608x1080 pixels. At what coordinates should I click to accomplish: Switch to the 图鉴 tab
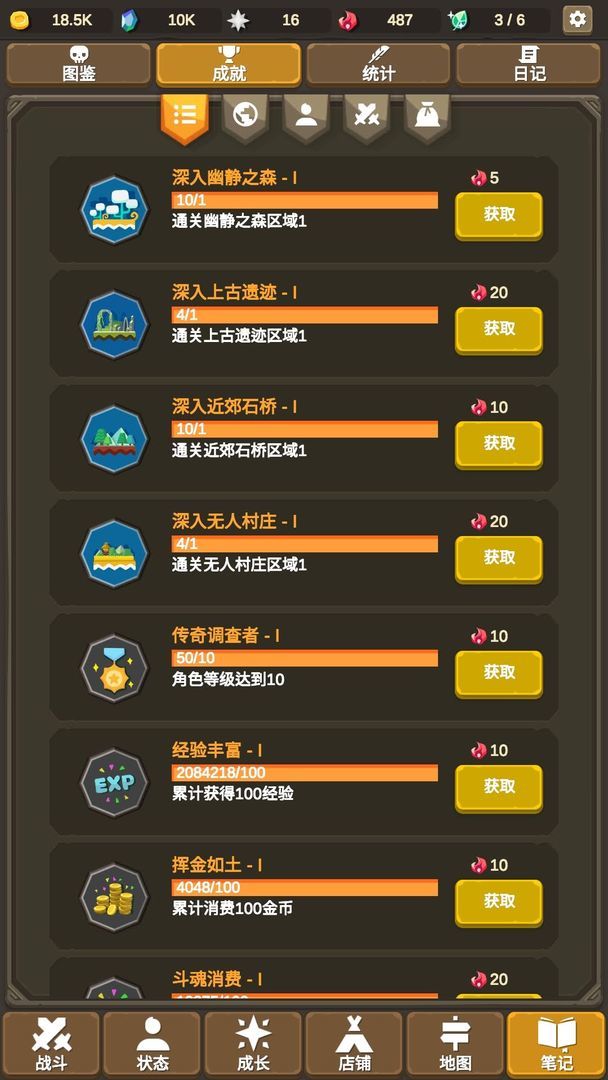(78, 64)
